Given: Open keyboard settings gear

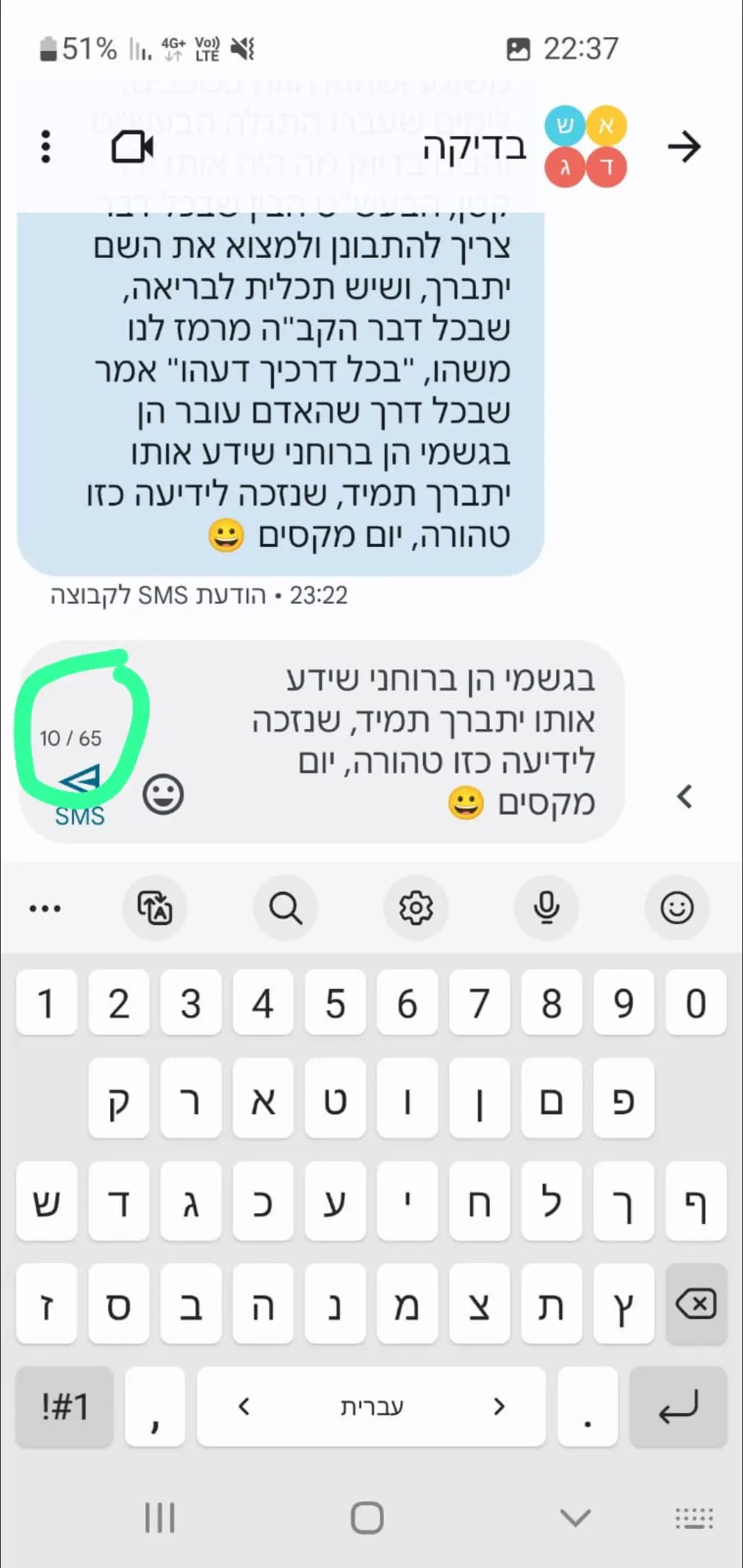Looking at the screenshot, I should [416, 908].
